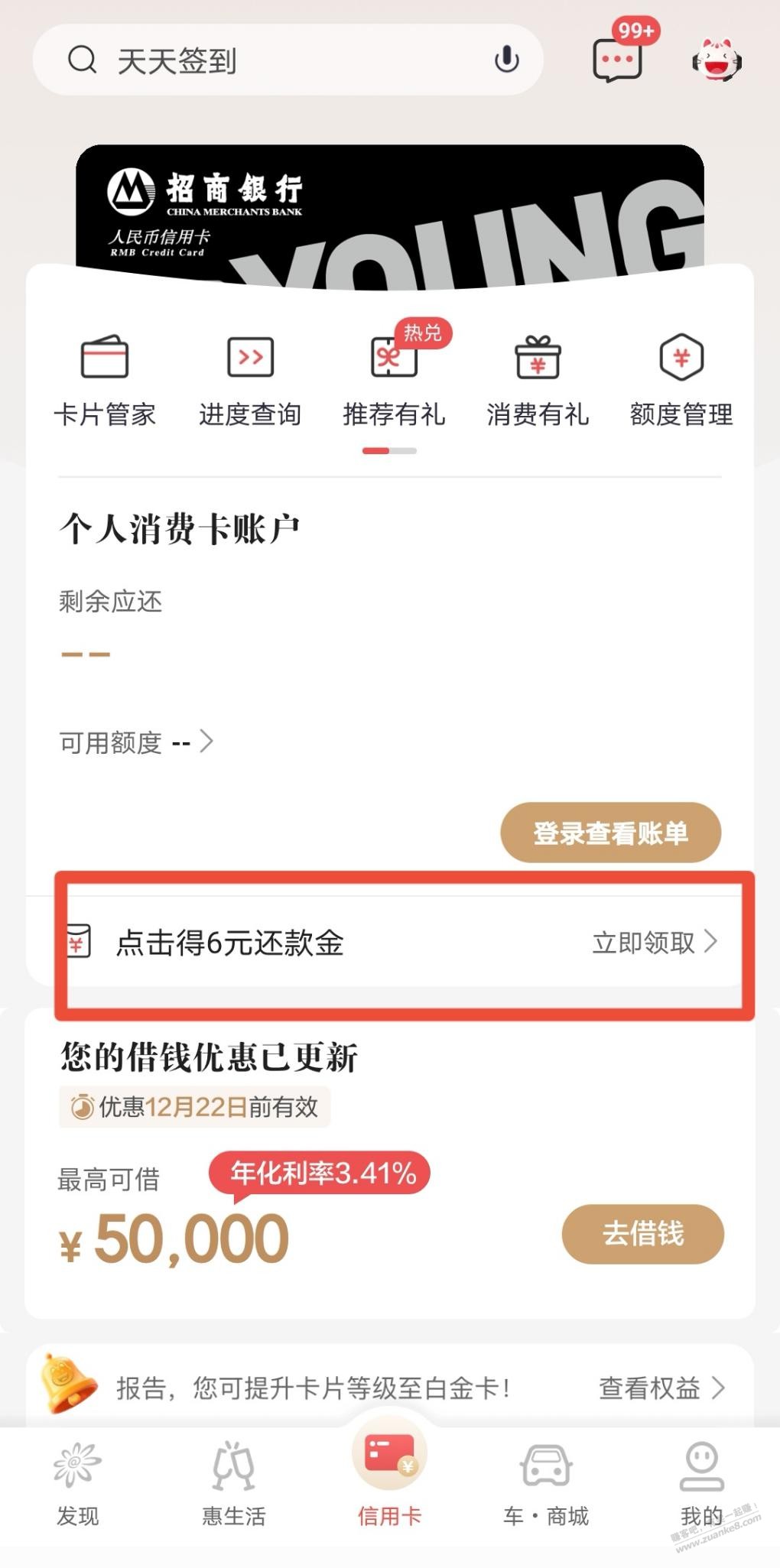Switch to the 发现 tab
This screenshot has width=780, height=1568.
coord(77,1483)
